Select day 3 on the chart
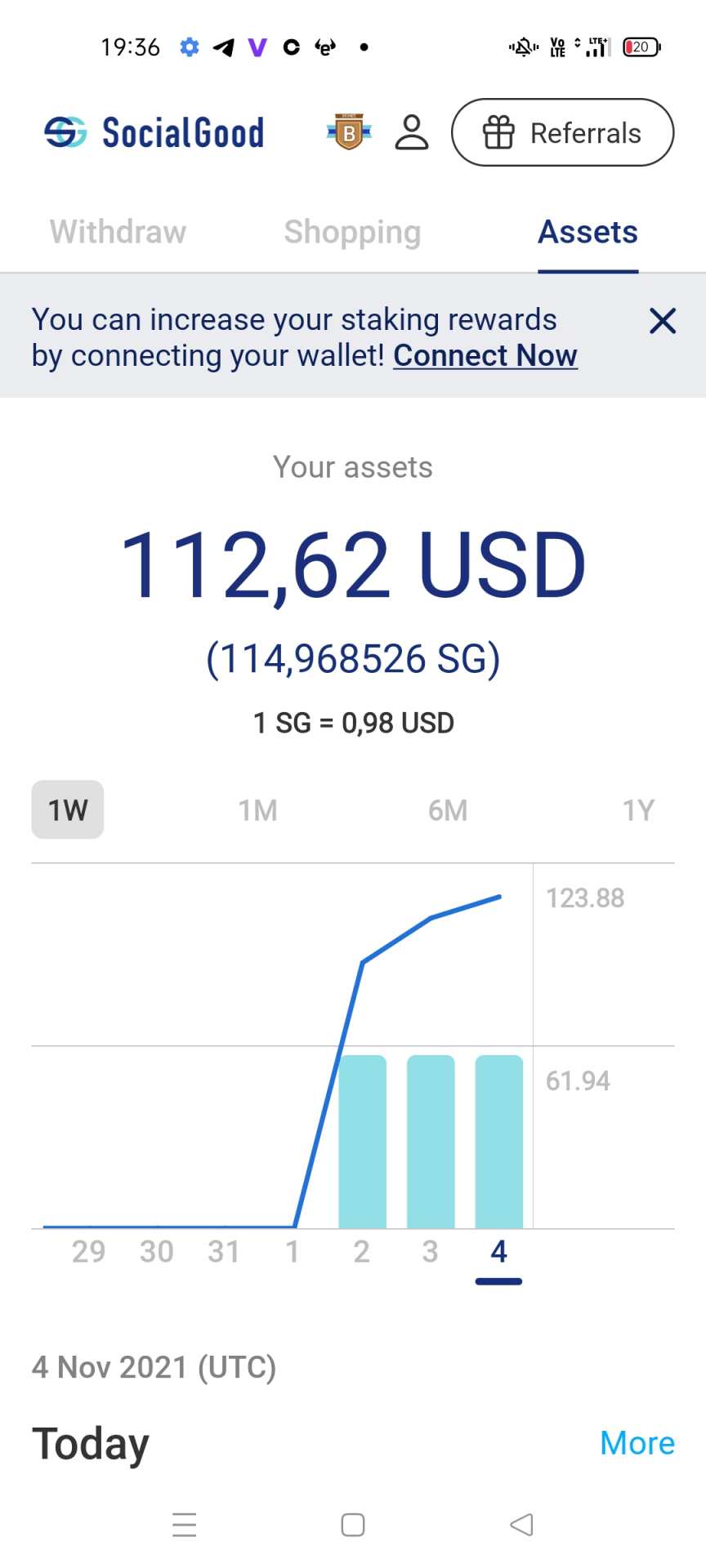Screen dimensions: 706x1568 [x=431, y=1251]
